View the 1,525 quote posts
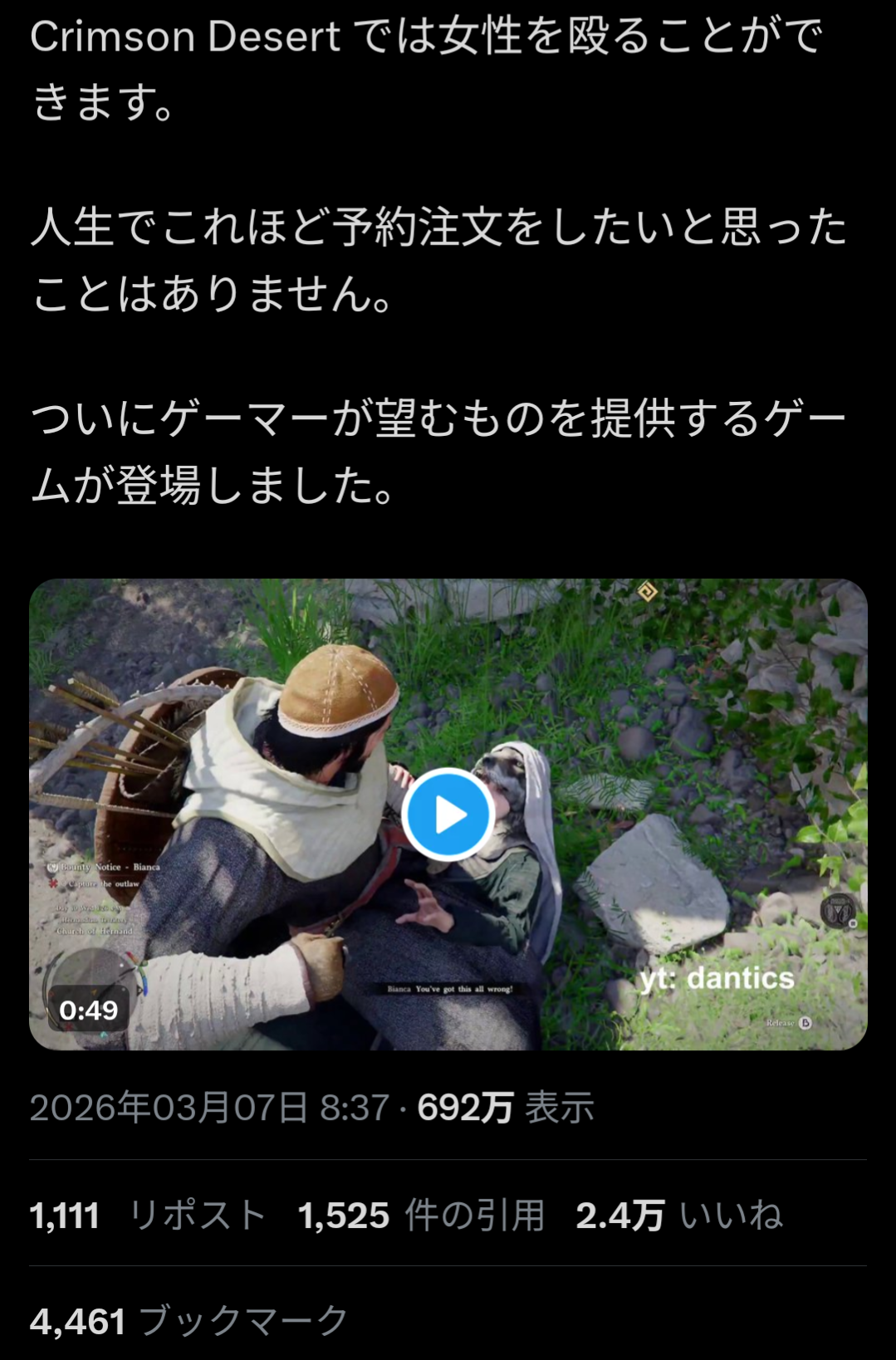Viewport: 896px width, 1360px height. click(421, 1216)
